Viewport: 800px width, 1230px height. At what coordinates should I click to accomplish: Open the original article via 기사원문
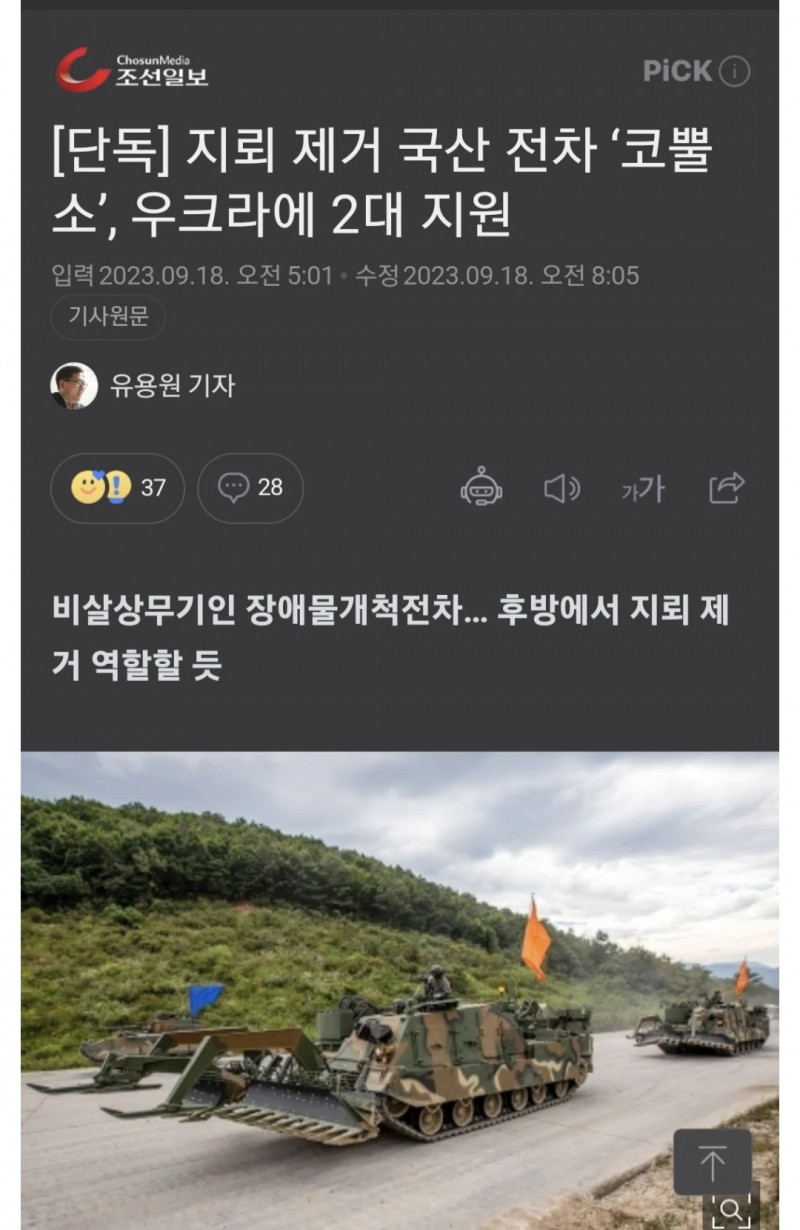pyautogui.click(x=108, y=318)
